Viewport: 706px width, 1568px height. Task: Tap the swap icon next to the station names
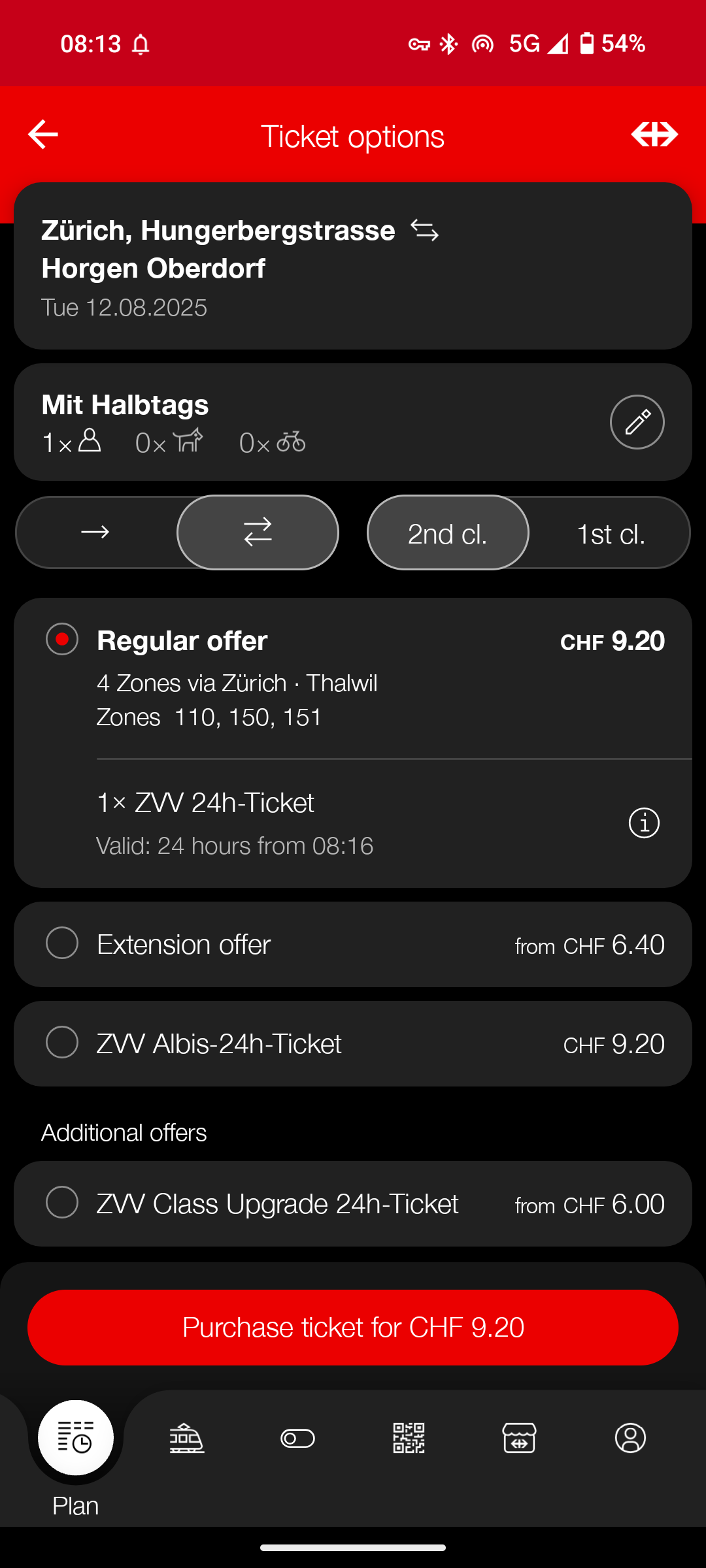click(425, 230)
